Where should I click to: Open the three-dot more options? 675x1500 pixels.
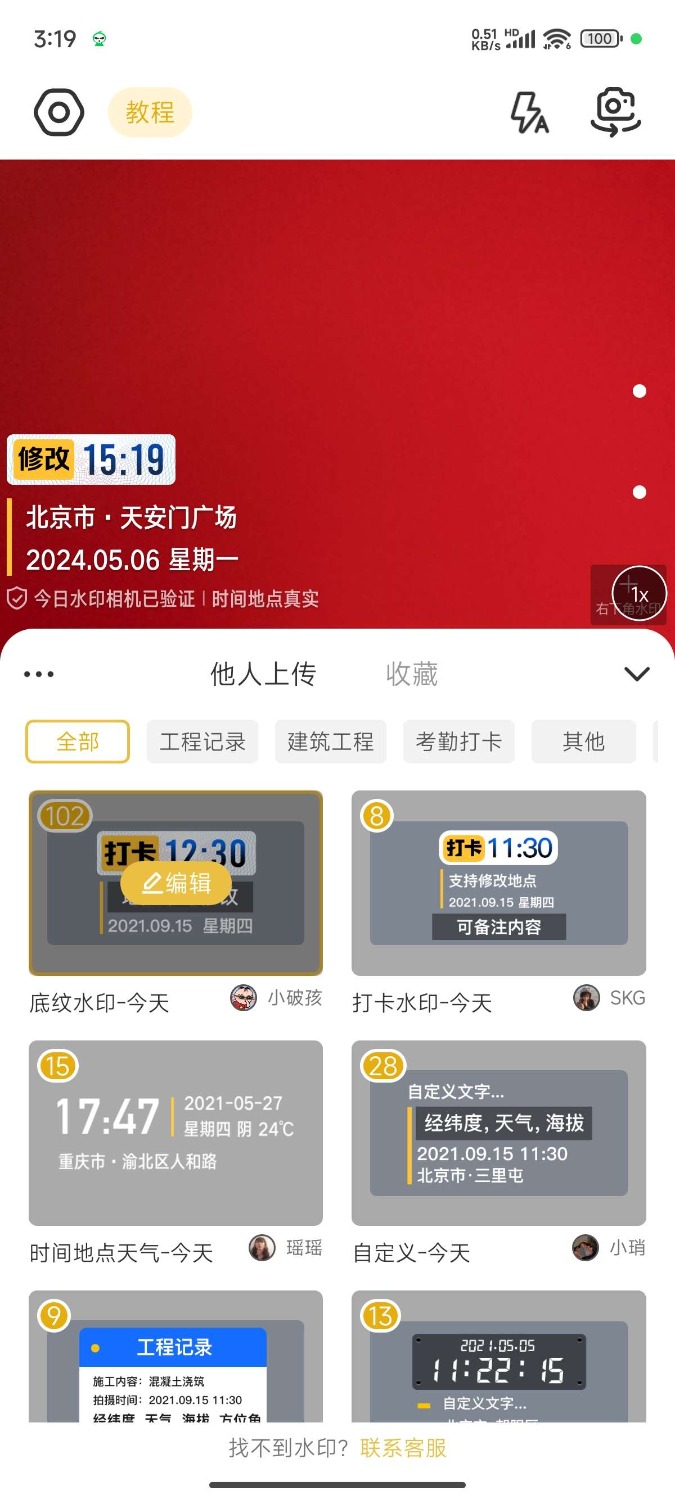click(39, 674)
